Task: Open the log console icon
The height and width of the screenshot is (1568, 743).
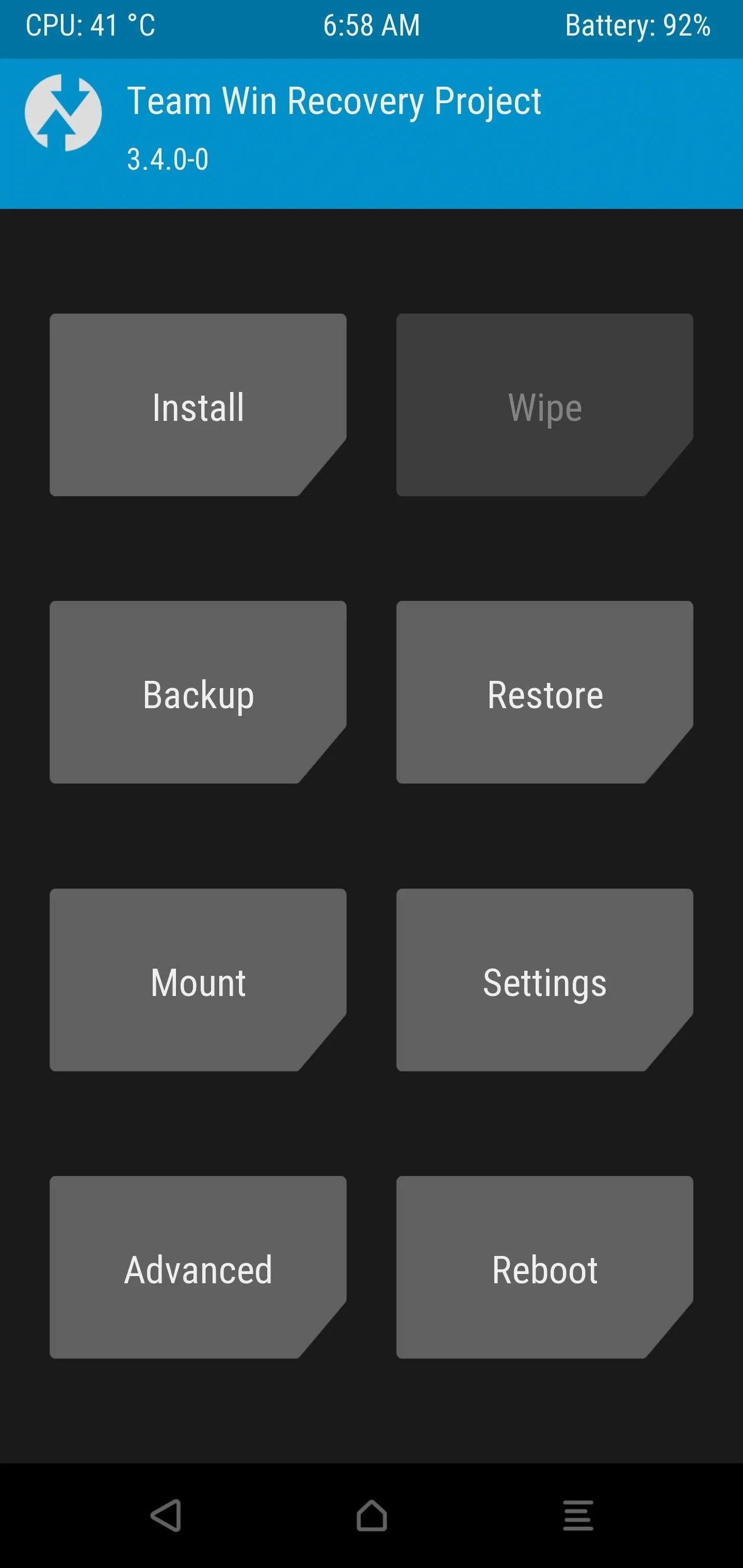Action: tap(578, 1515)
